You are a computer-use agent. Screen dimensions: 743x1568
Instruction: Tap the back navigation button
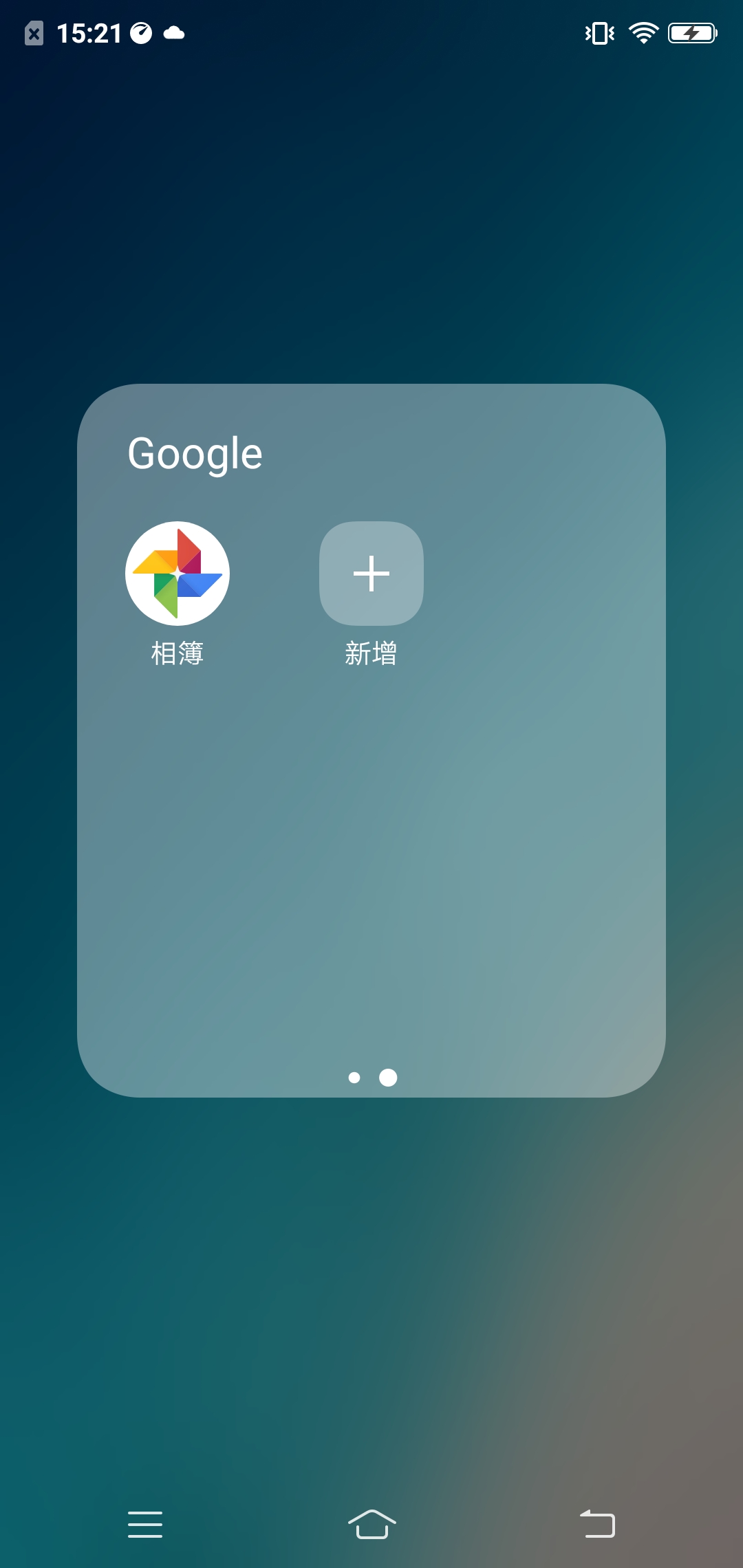pyautogui.click(x=597, y=1525)
